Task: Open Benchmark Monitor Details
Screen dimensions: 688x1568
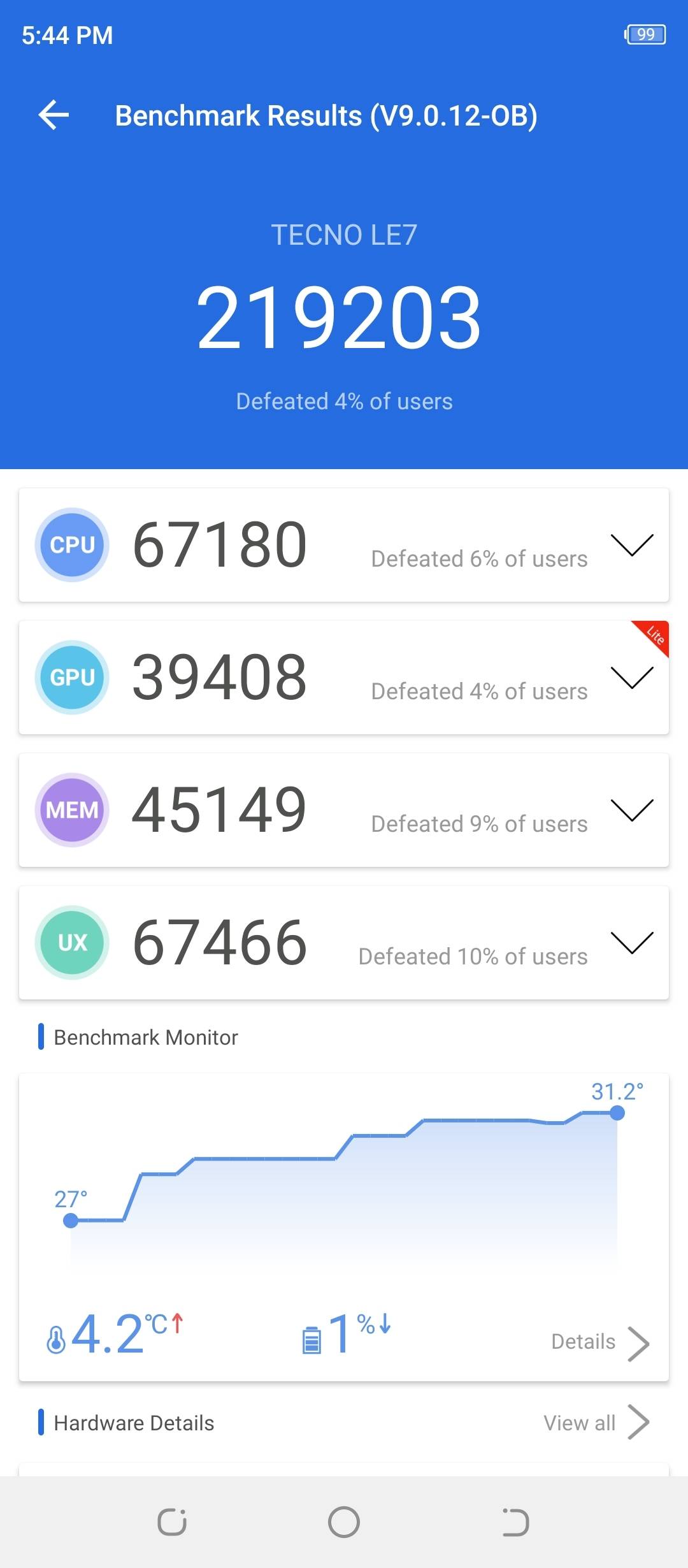Action: (599, 1342)
